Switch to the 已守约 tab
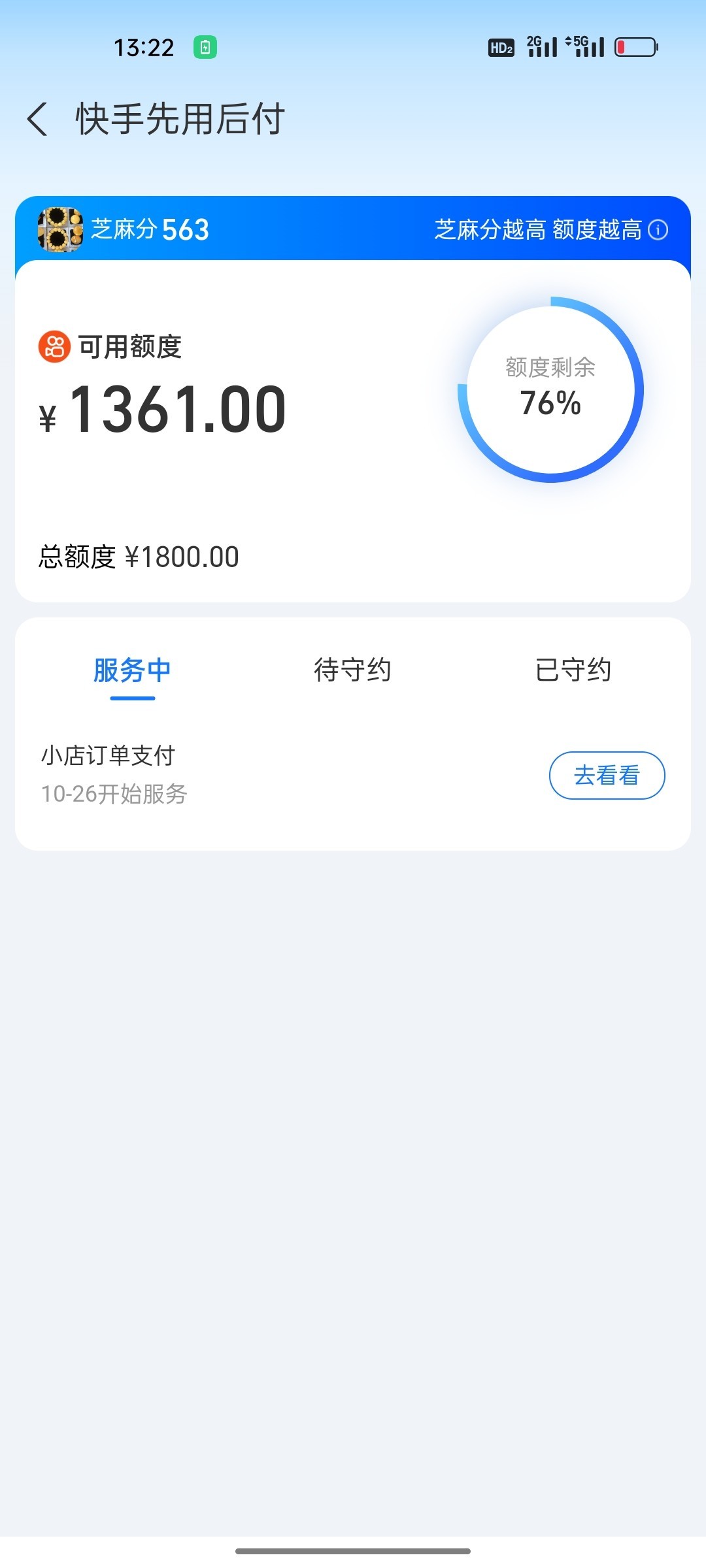Screen dimensions: 706x1568 click(573, 670)
